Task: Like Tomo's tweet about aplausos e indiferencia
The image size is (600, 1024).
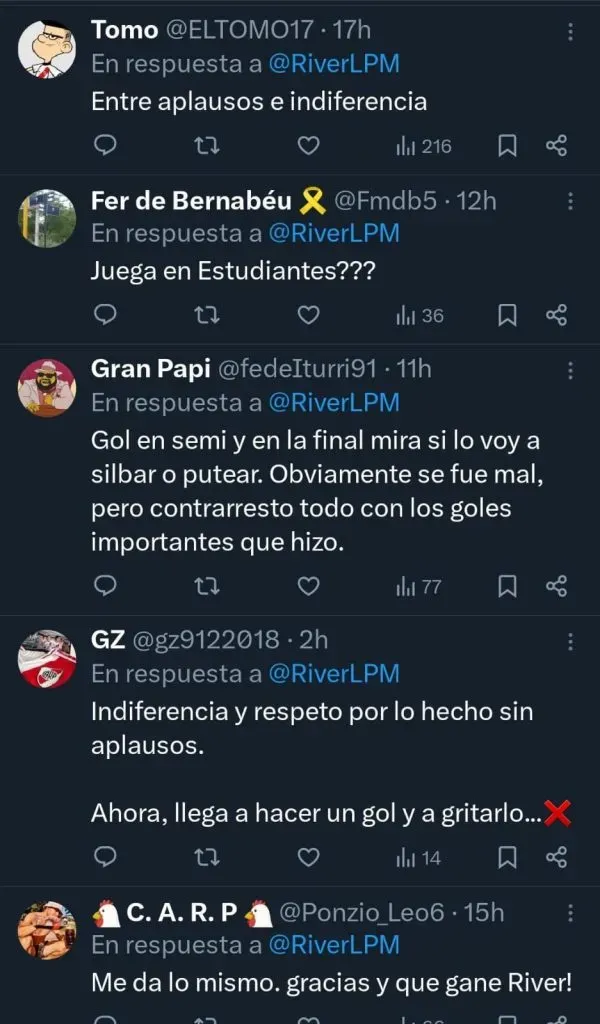Action: 309,146
